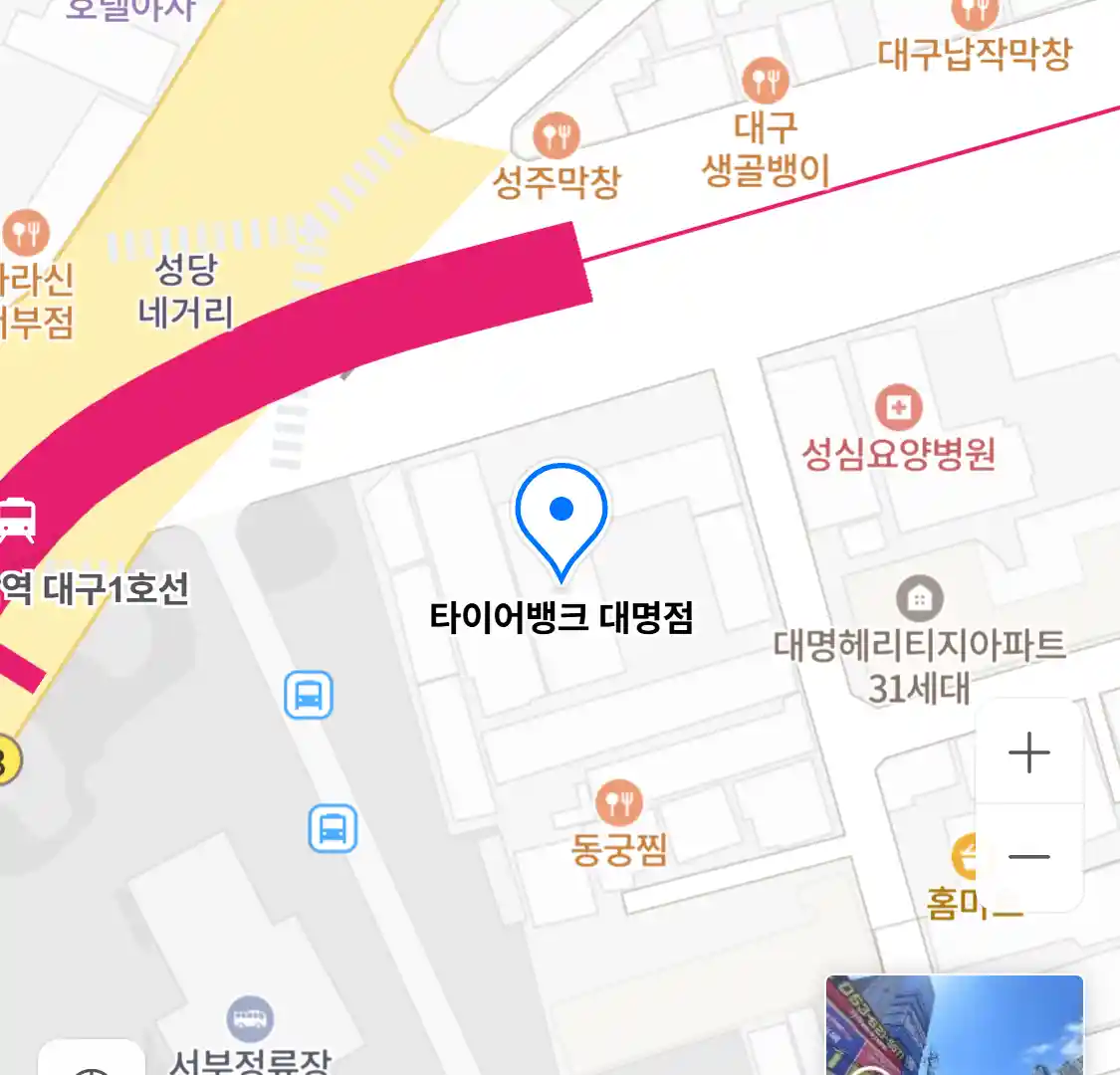Screen dimensions: 1120x1075
Task: Tap the 동궁찜 restaurant marker
Action: (619, 802)
